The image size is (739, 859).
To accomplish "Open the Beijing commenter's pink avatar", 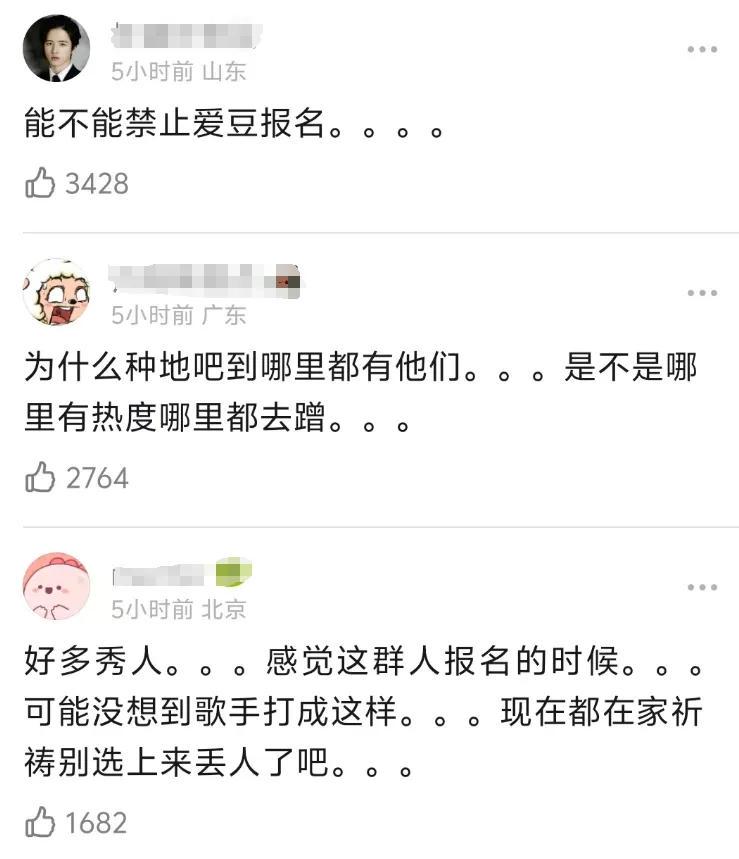I will tap(57, 586).
